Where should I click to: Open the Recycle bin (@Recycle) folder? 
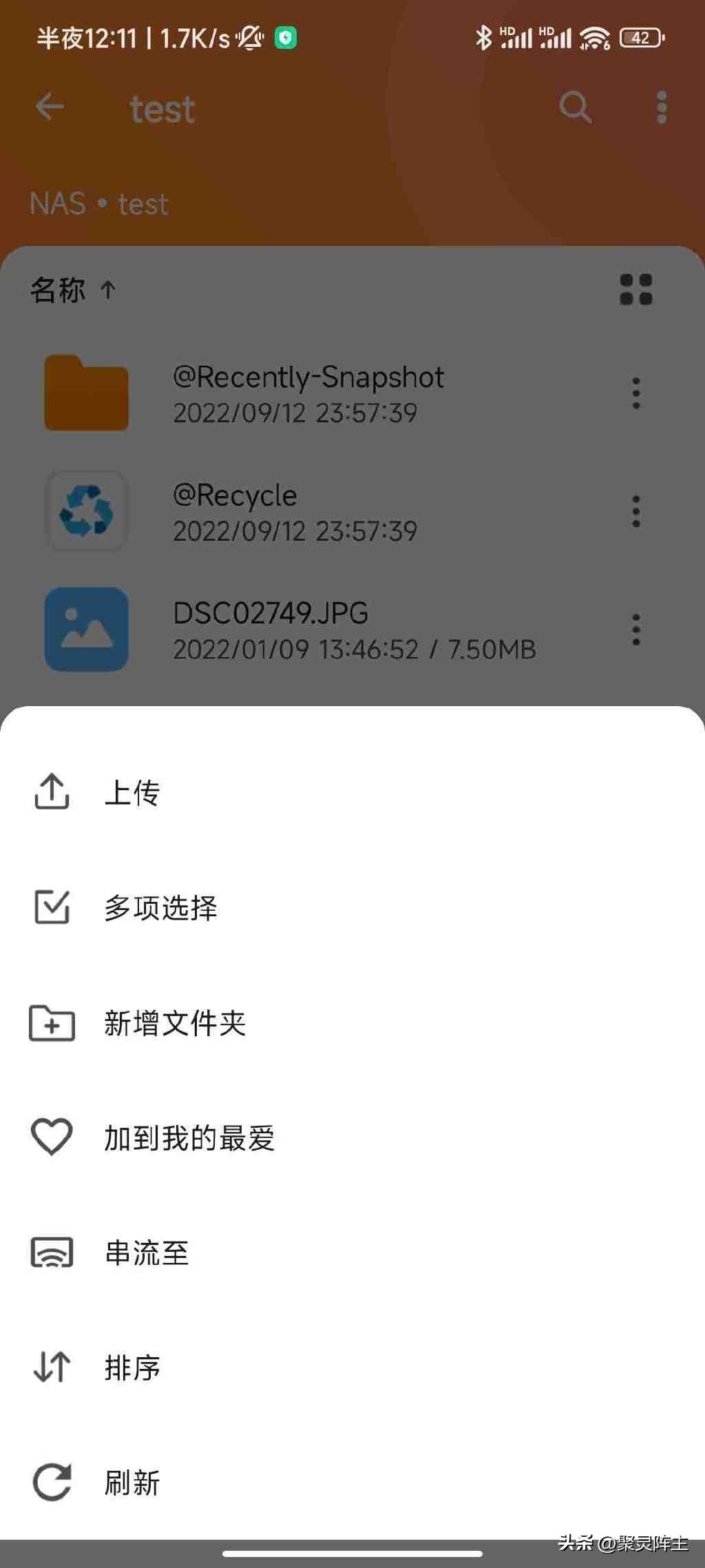pos(234,495)
